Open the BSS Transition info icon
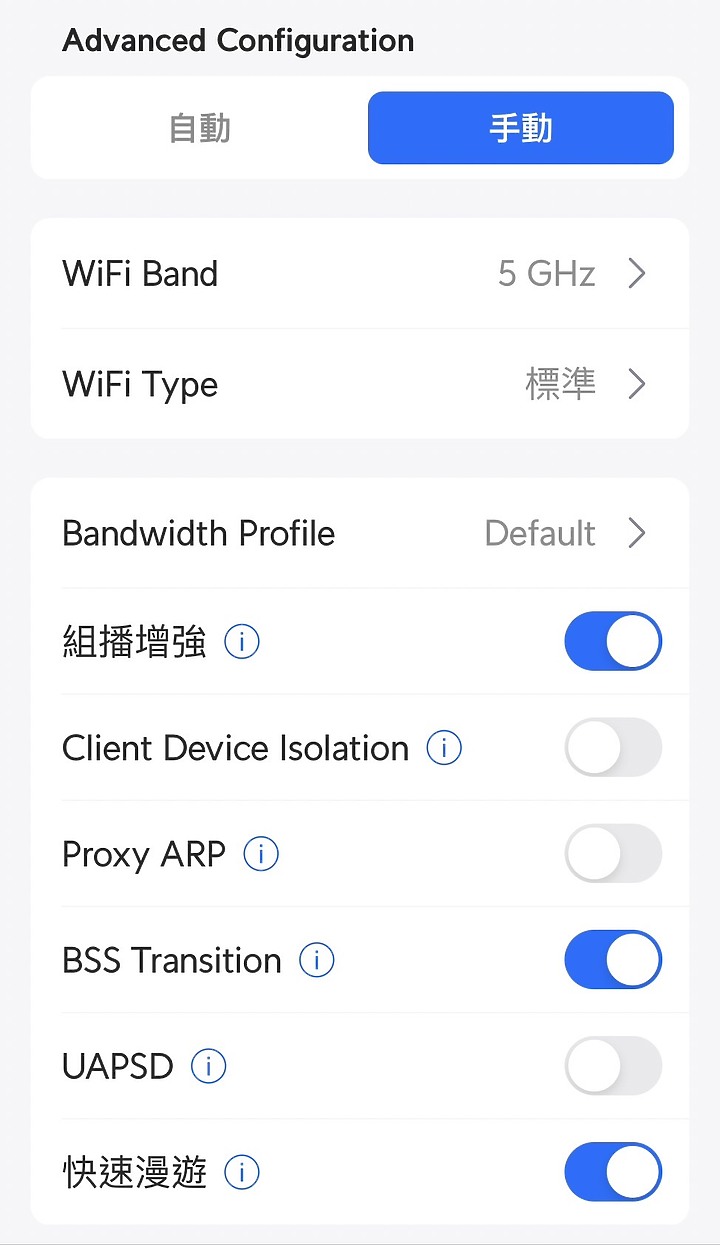This screenshot has height=1245, width=720. coord(317,960)
